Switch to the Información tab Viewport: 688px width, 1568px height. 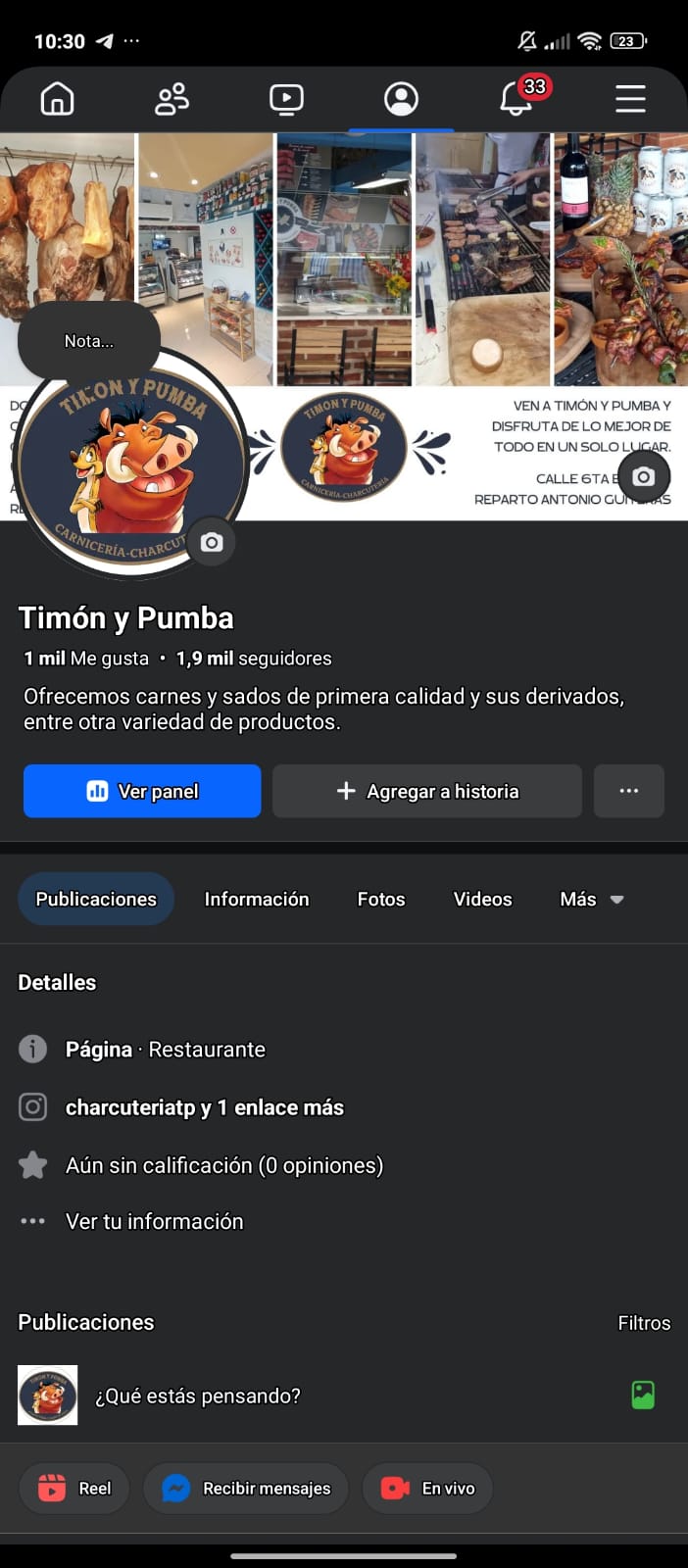(257, 899)
